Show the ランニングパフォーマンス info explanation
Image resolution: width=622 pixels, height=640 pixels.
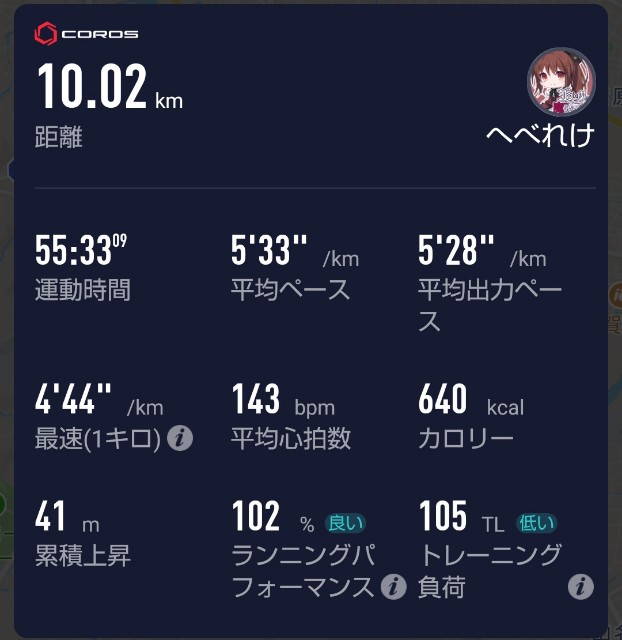pos(395,586)
